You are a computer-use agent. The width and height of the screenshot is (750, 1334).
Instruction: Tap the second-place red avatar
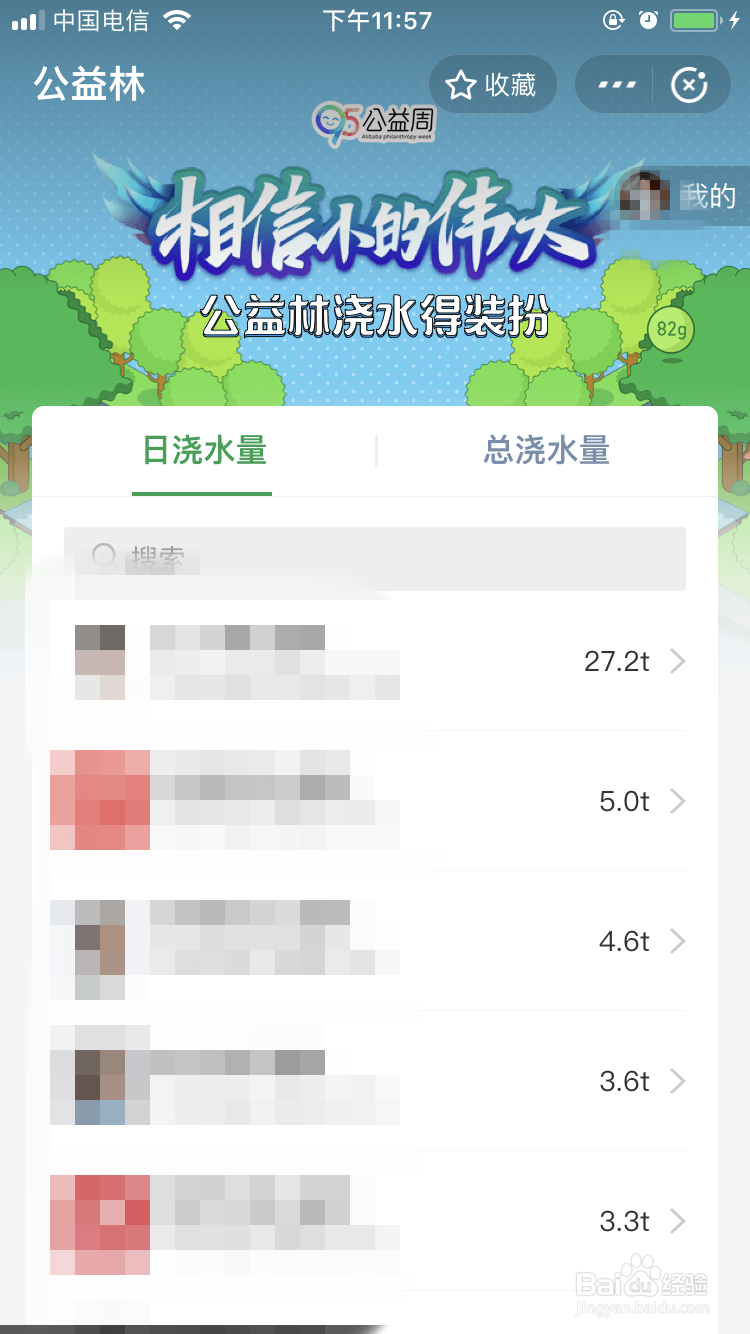pyautogui.click(x=99, y=801)
